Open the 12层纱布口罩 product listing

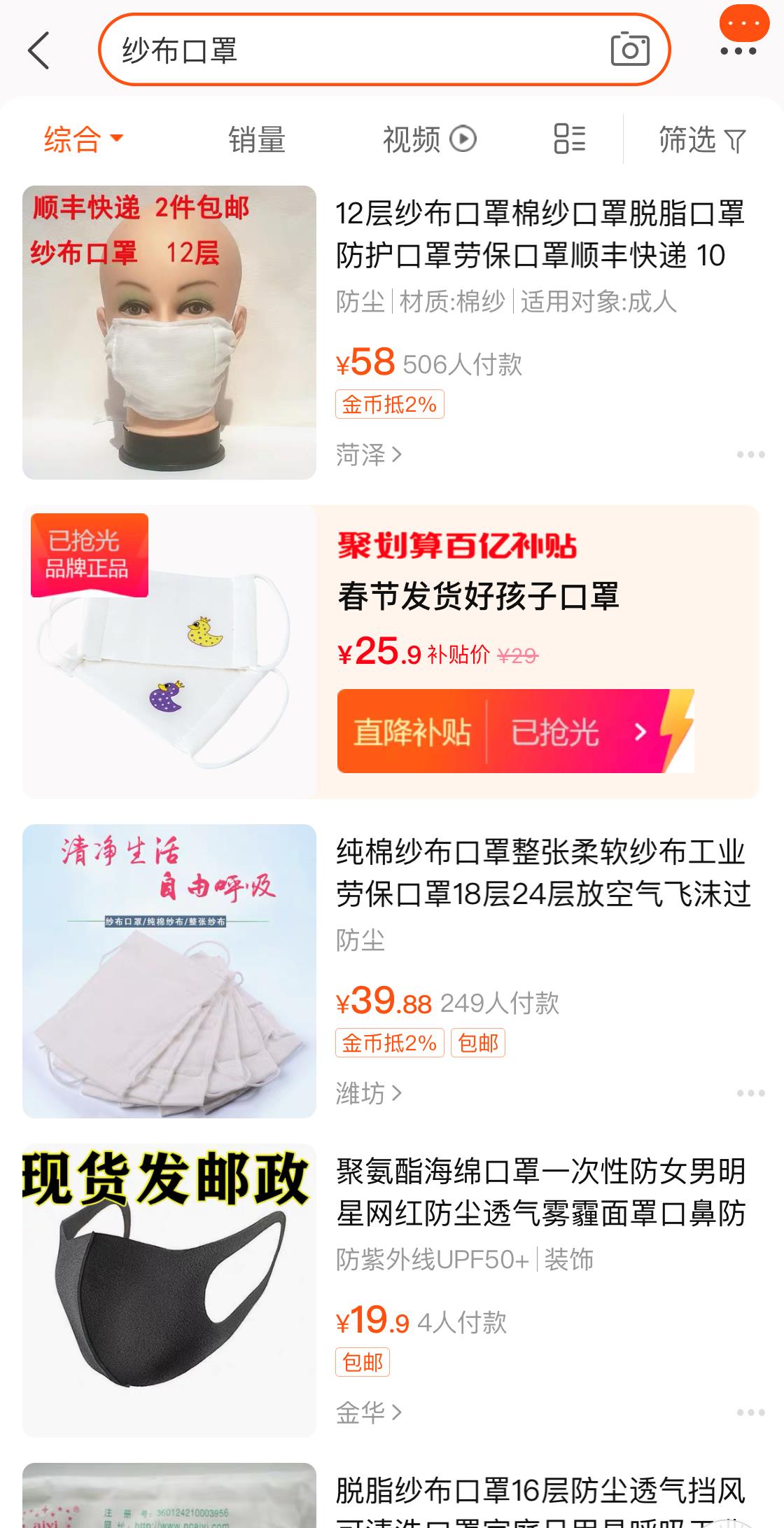[539, 235]
